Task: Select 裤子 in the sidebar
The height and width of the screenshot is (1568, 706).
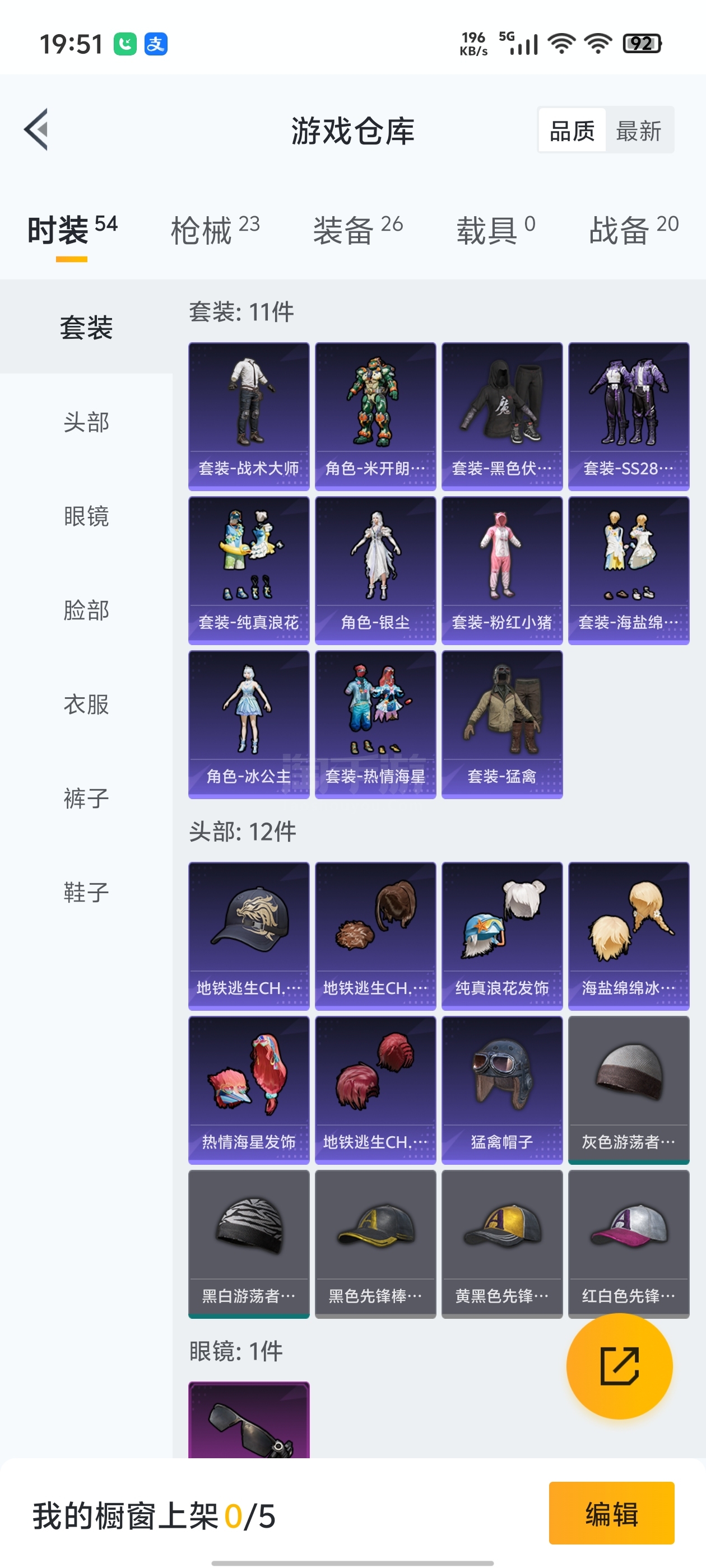Action: [x=86, y=798]
